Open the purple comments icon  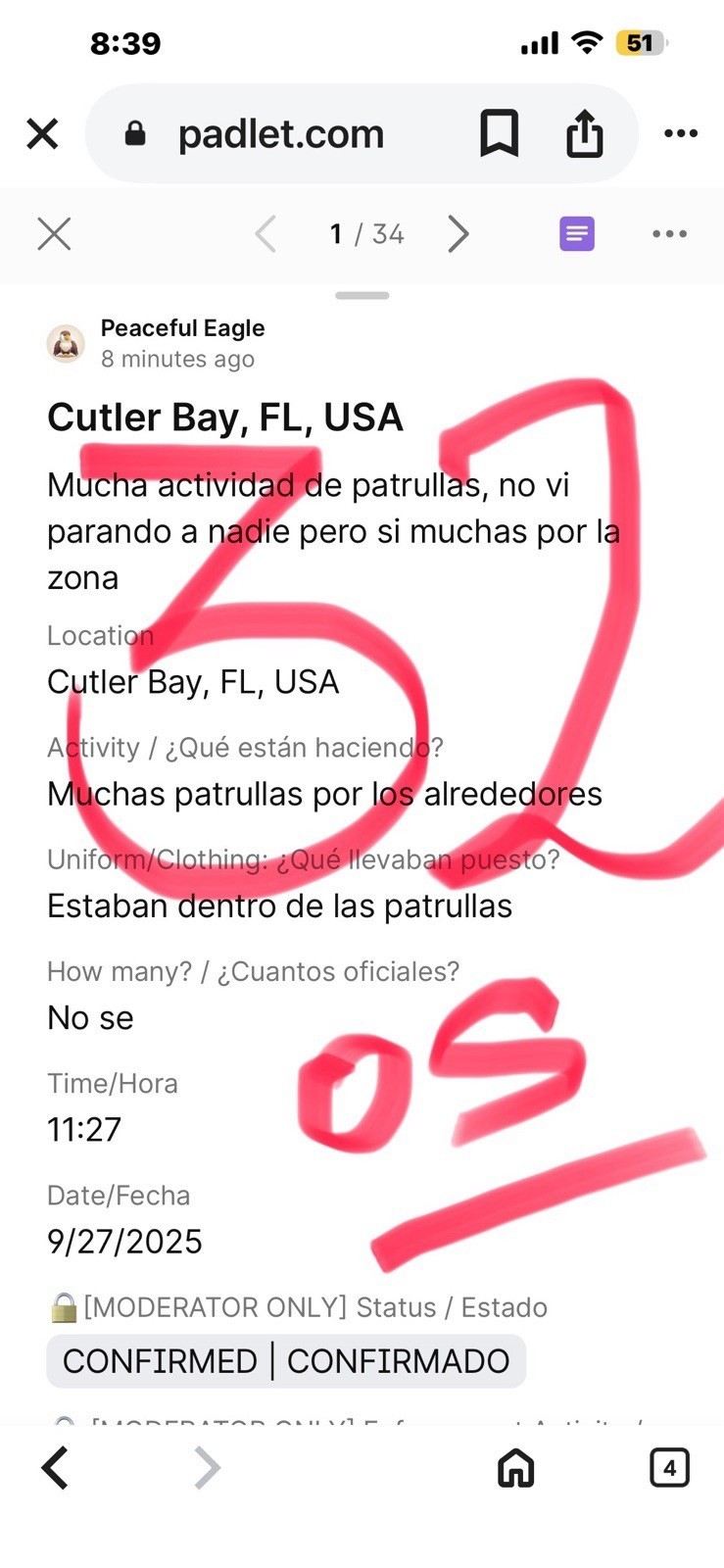point(577,234)
